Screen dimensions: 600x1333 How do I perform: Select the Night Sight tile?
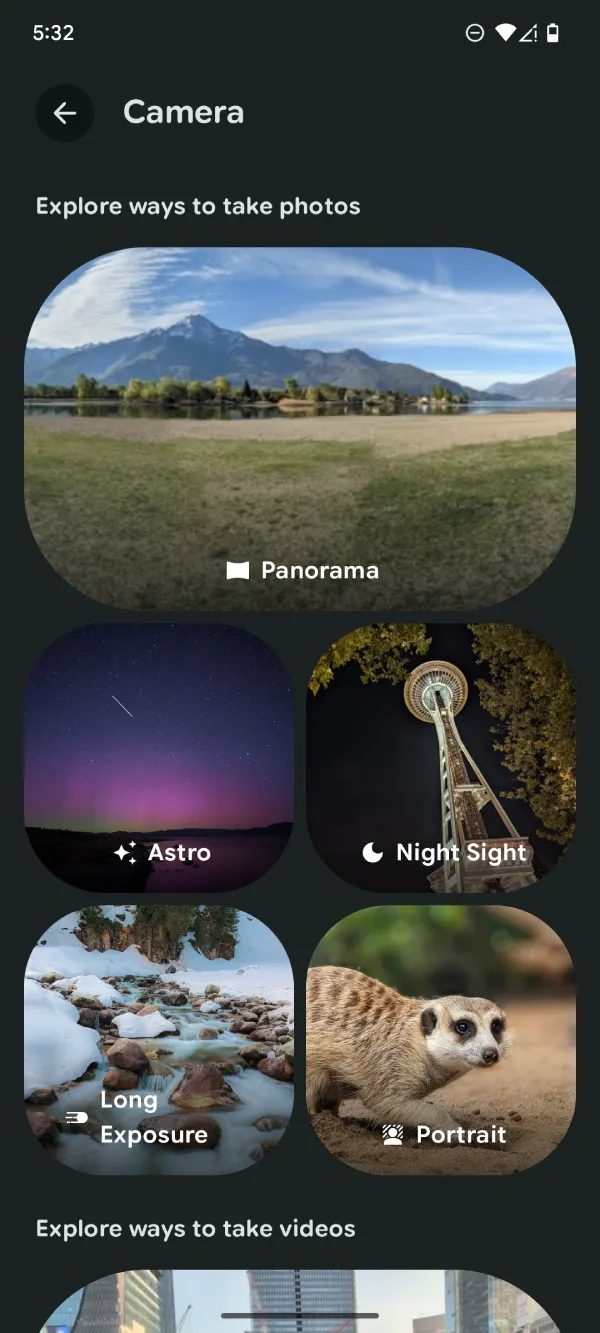[441, 758]
